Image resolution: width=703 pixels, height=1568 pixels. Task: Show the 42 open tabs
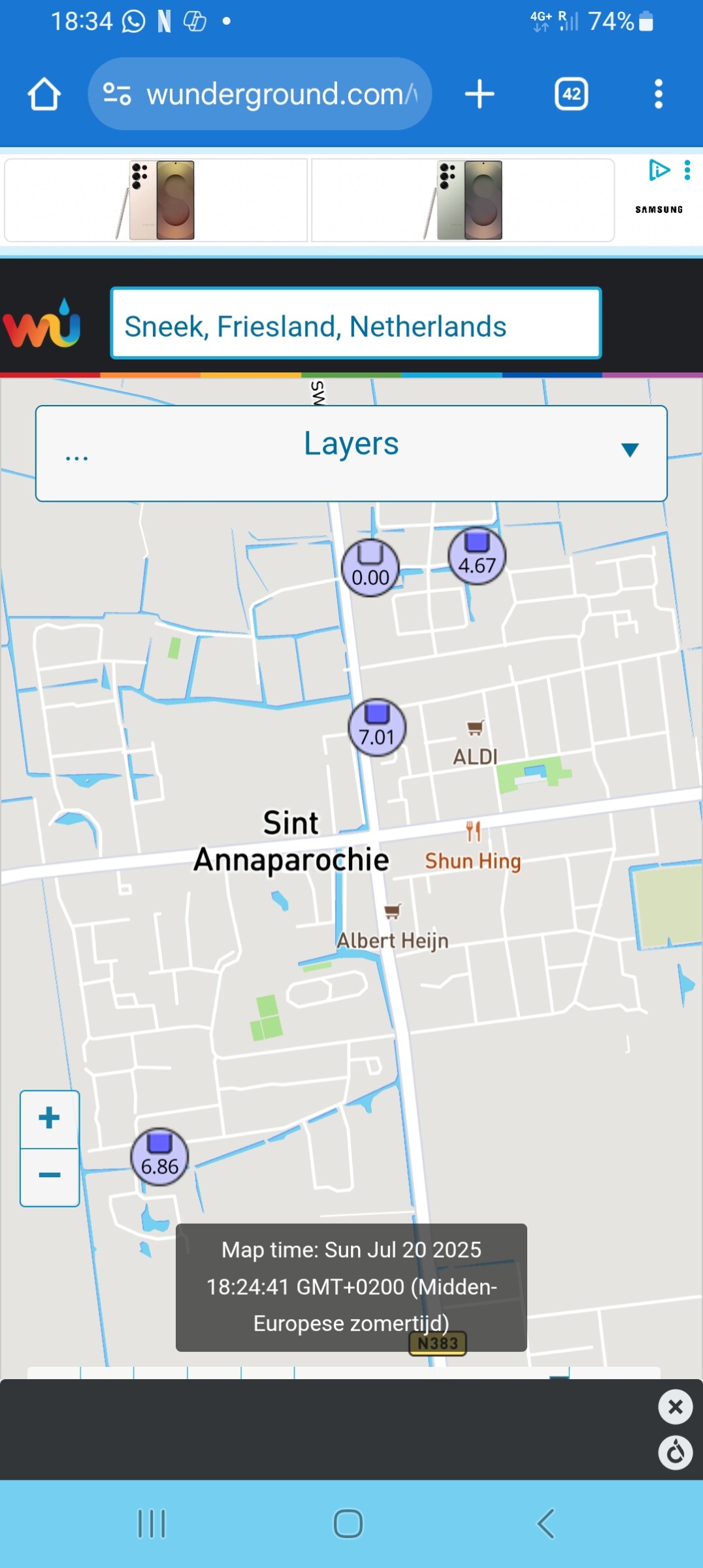571,94
